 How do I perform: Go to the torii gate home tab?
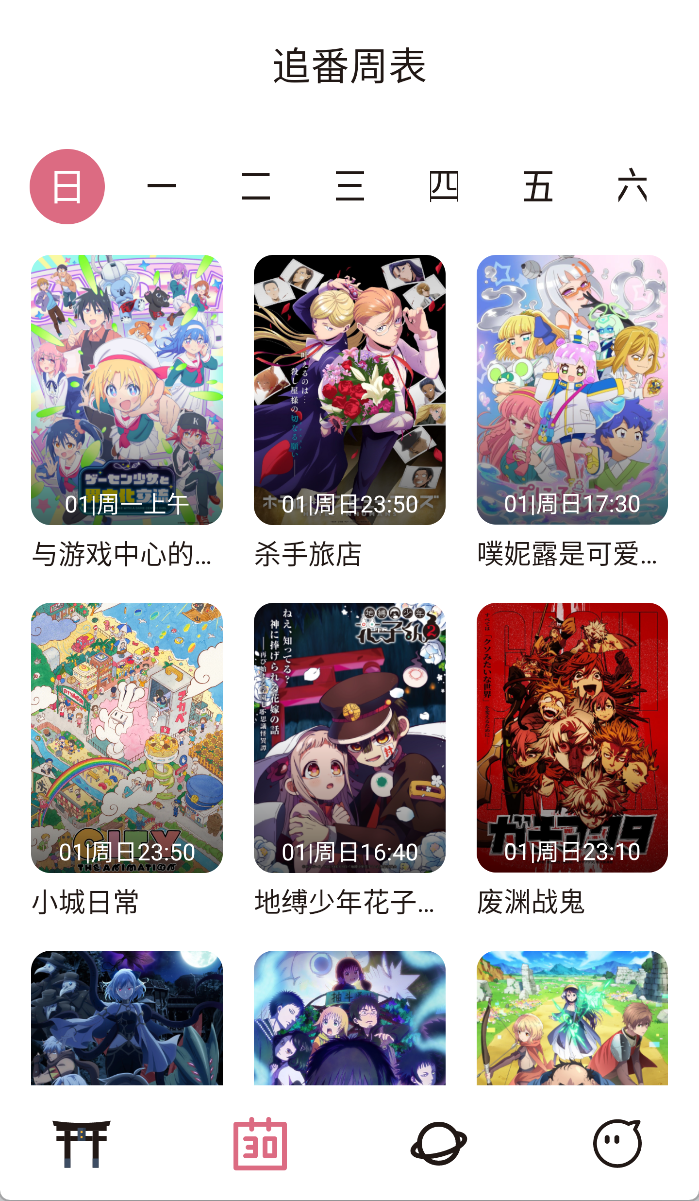pyautogui.click(x=82, y=1144)
